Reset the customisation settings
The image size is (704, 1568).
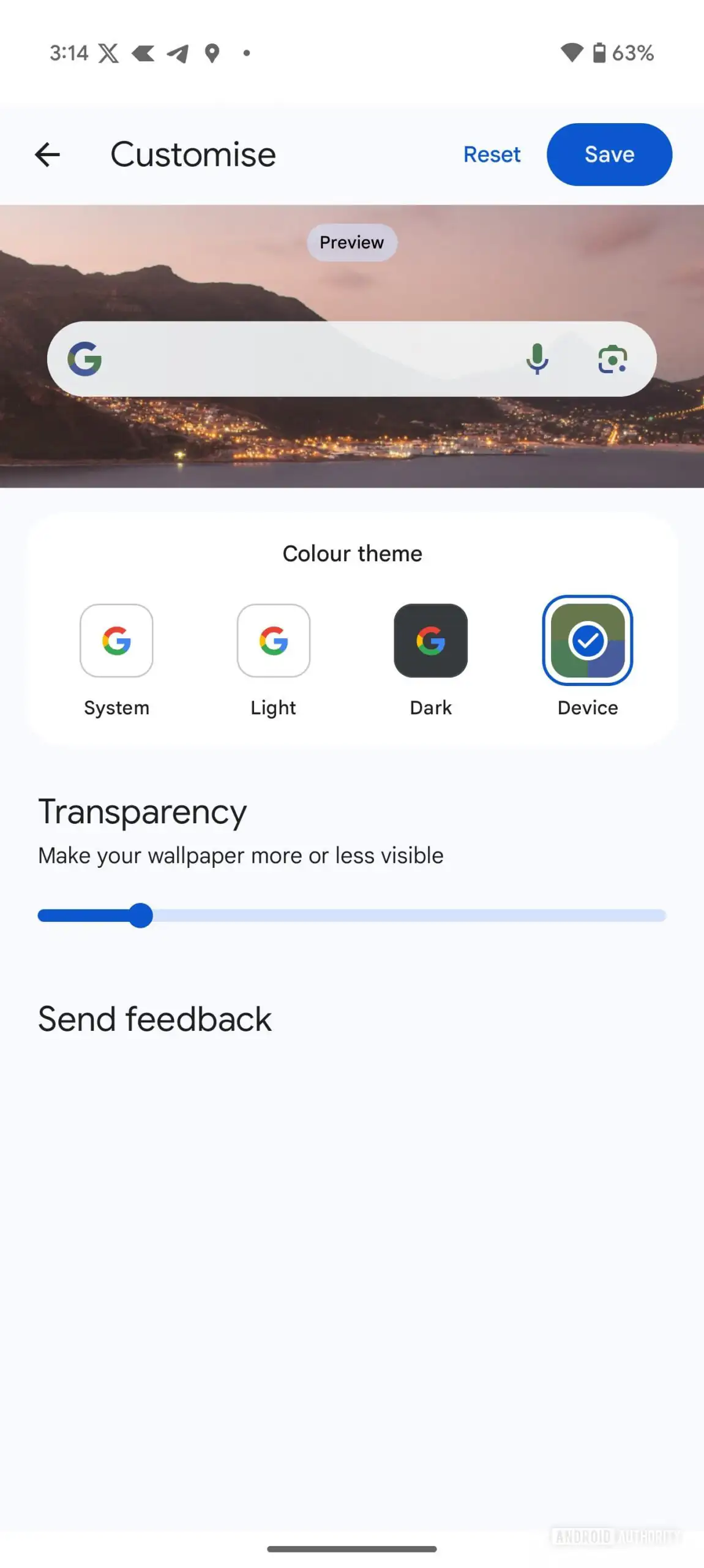492,154
